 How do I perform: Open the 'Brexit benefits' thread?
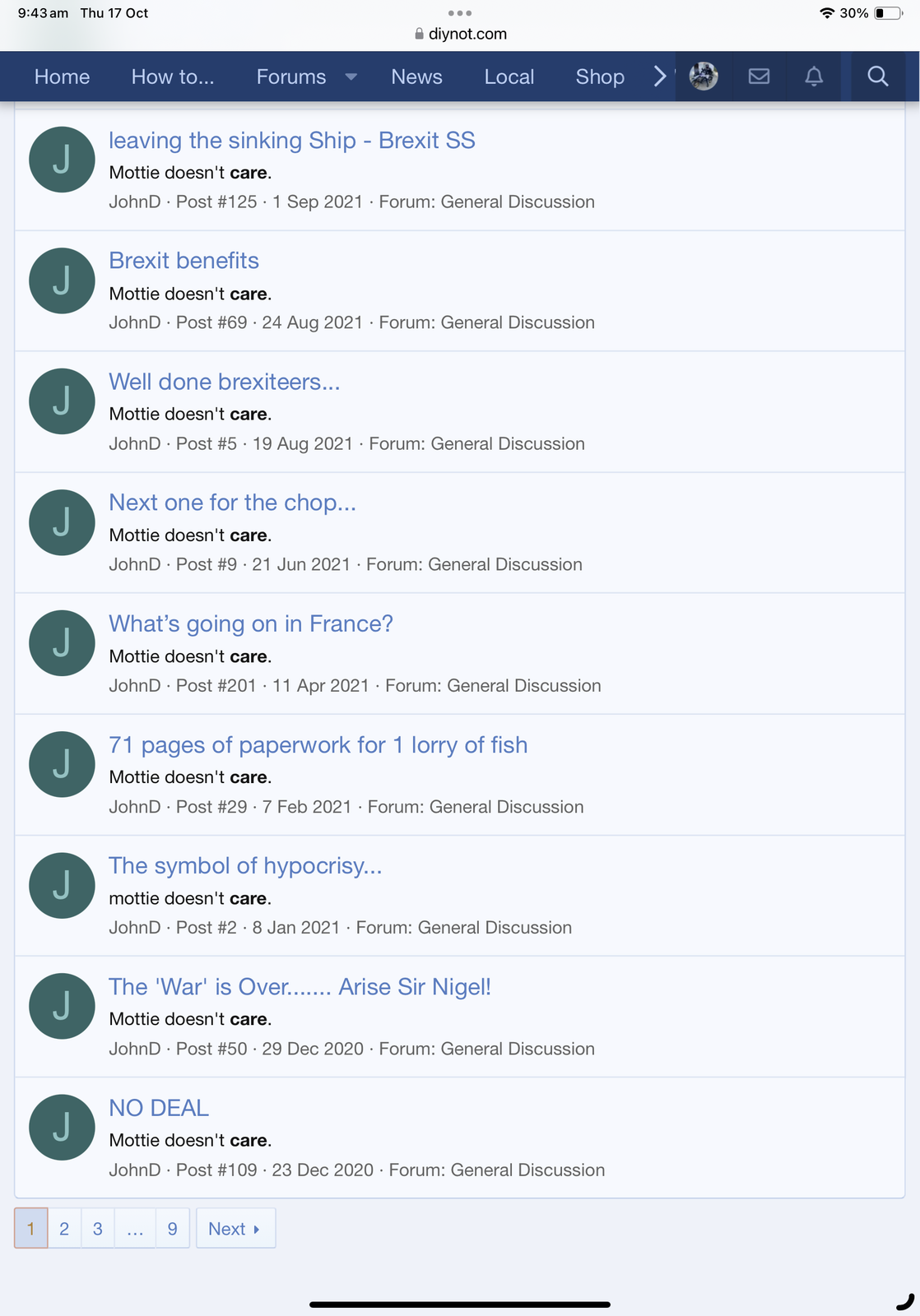click(x=184, y=261)
